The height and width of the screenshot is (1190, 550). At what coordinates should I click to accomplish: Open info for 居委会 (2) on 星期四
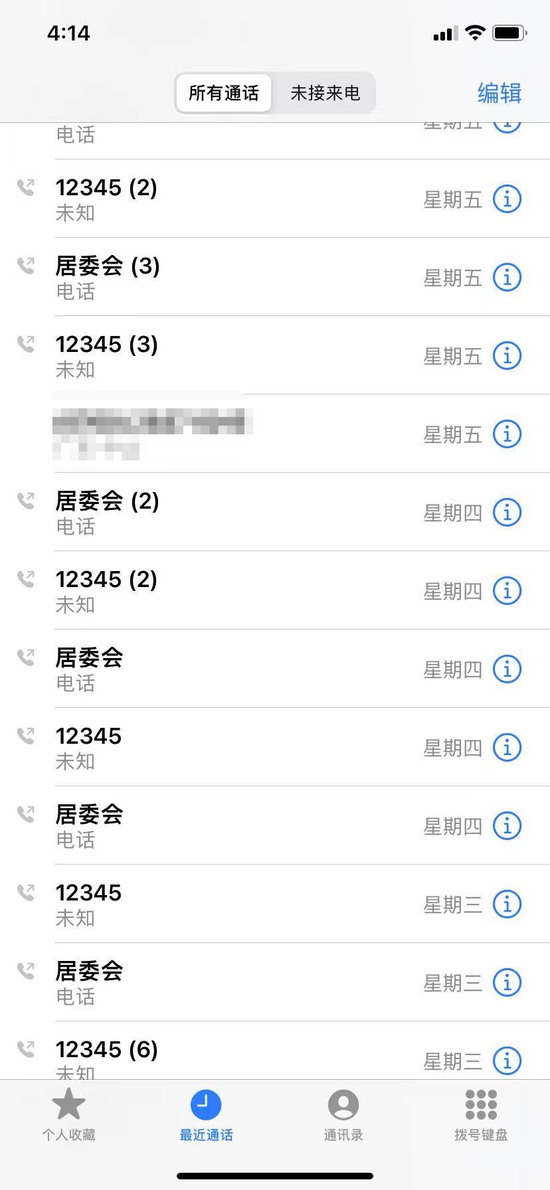tap(508, 512)
